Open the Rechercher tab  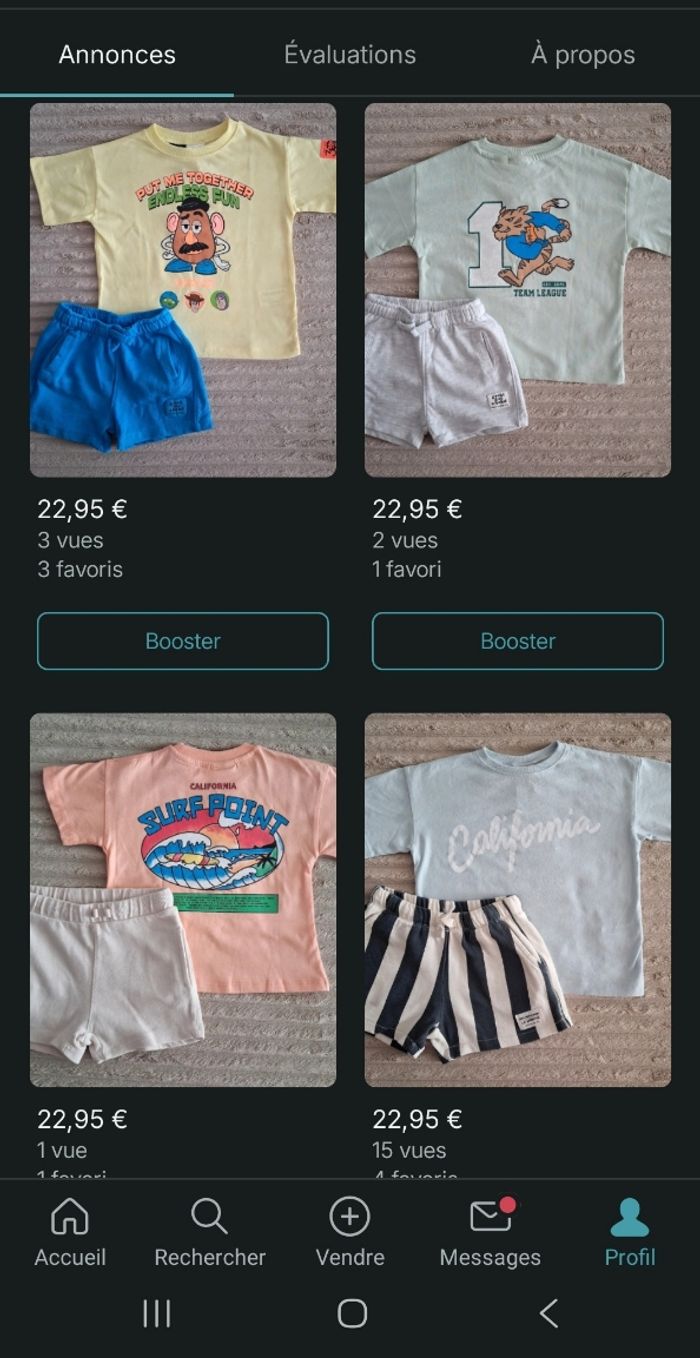210,1233
